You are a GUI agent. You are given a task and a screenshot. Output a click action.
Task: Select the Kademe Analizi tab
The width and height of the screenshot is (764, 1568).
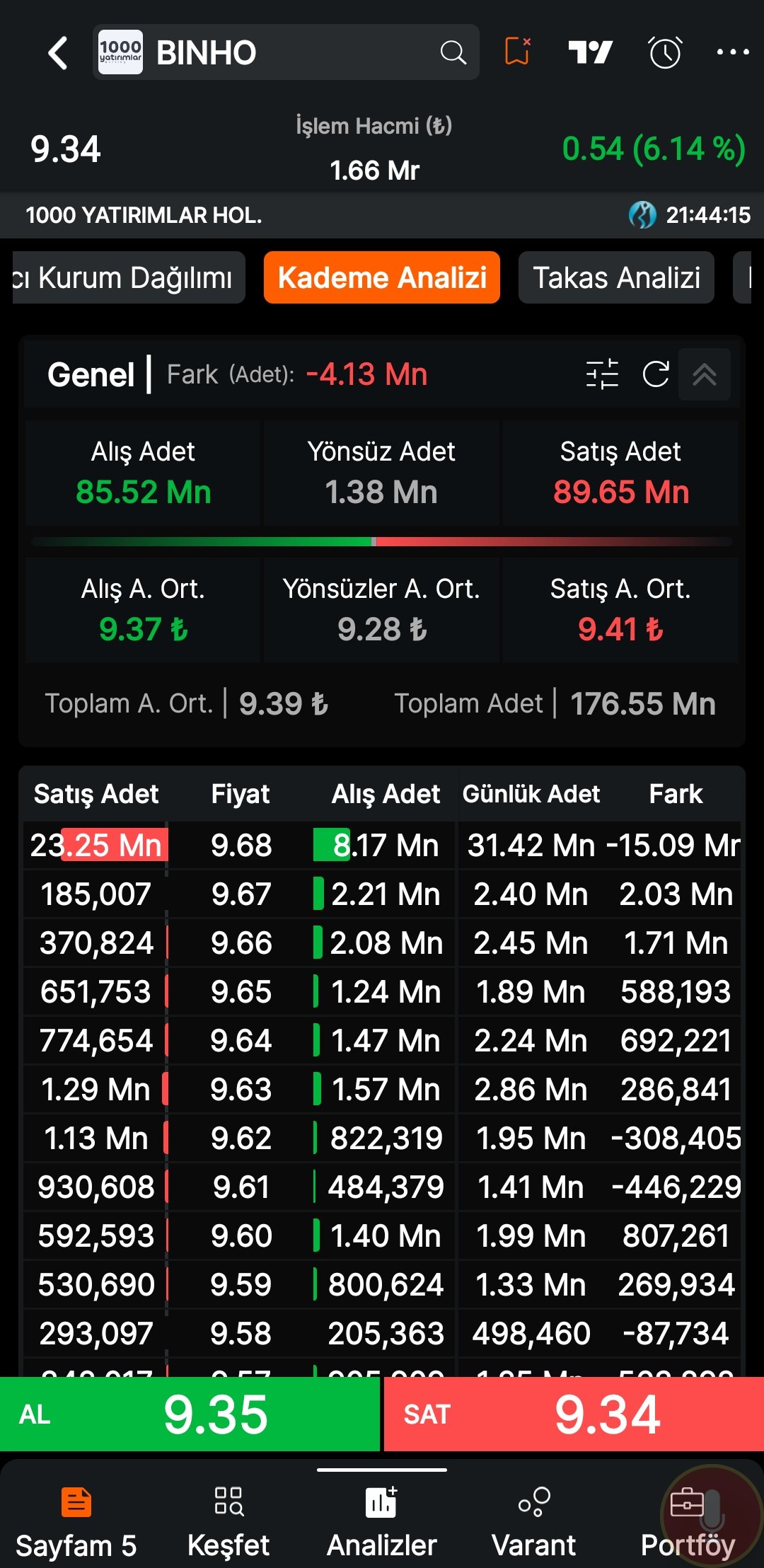click(x=382, y=278)
